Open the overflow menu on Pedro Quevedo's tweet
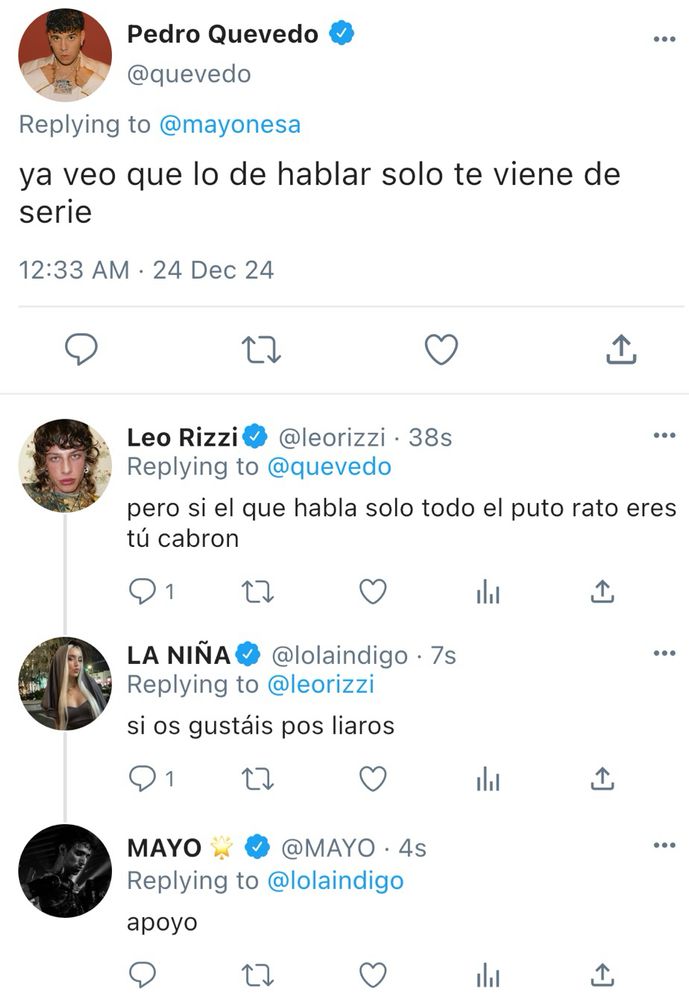The height and width of the screenshot is (1000, 689). (x=664, y=39)
